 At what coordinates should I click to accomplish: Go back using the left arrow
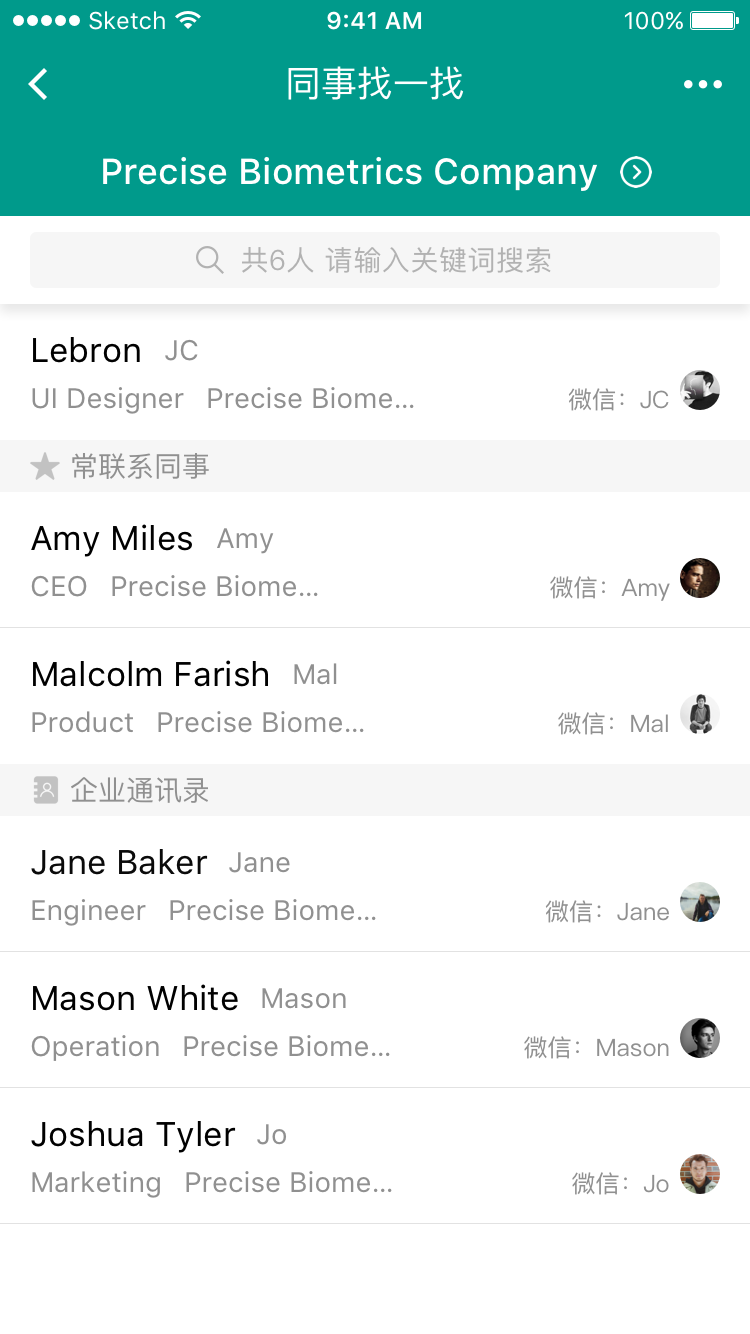click(x=38, y=84)
